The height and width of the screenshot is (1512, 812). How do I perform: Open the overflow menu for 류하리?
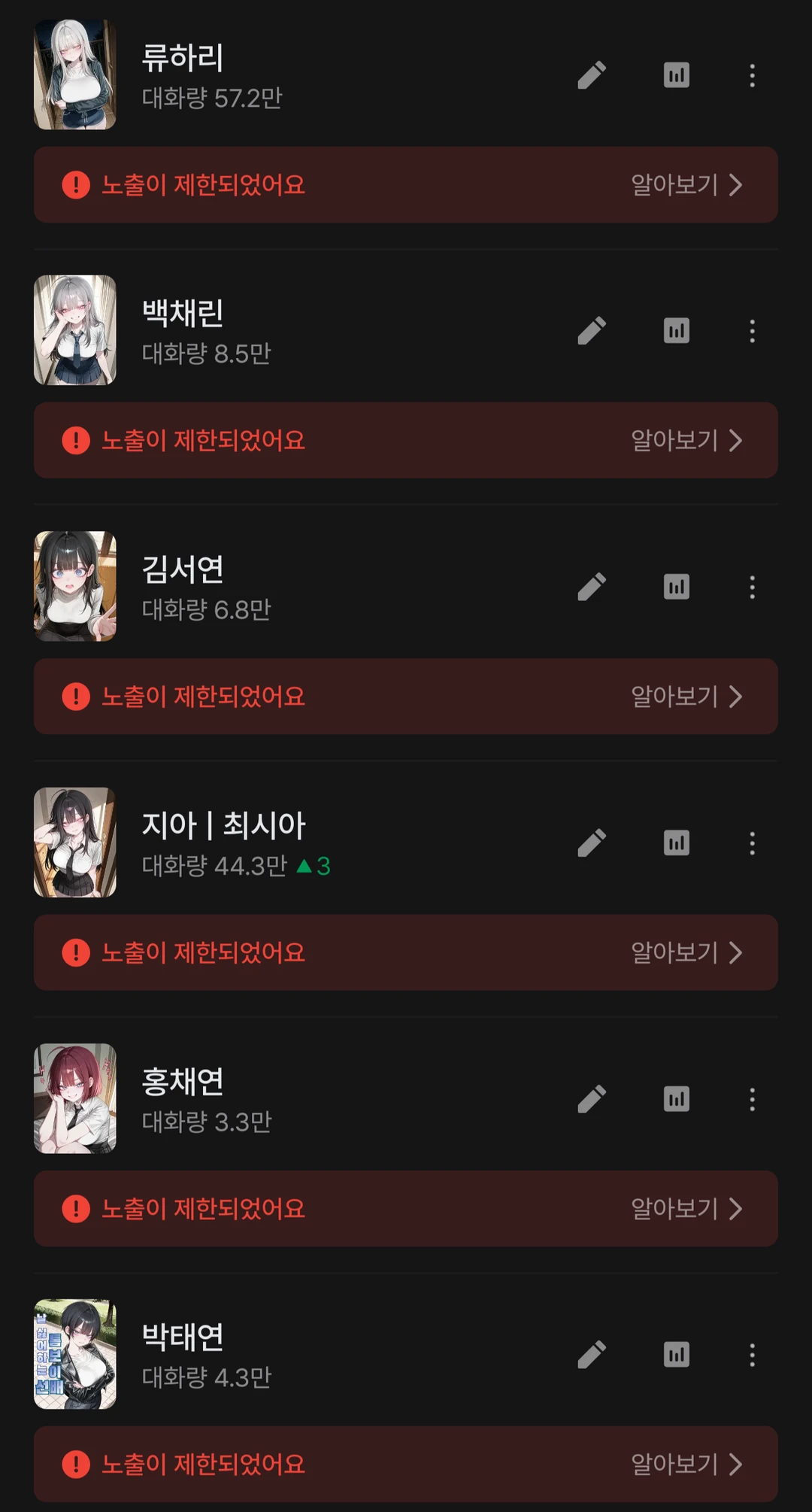click(752, 75)
